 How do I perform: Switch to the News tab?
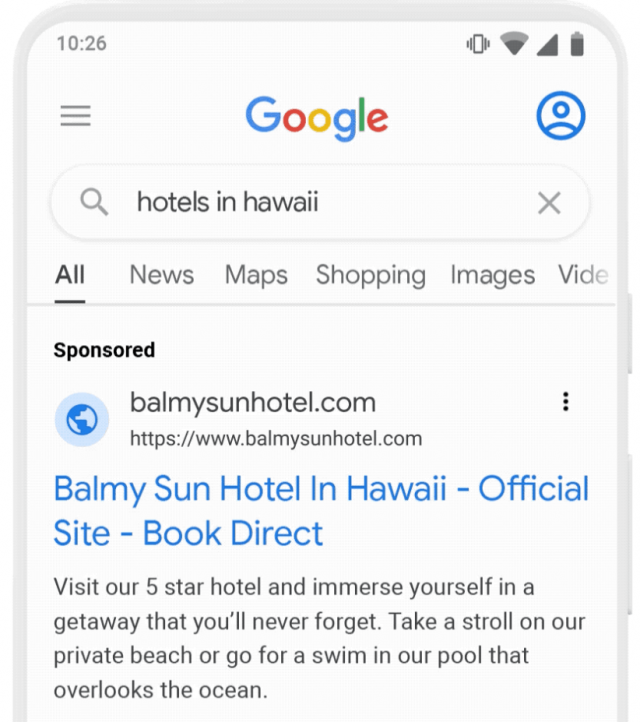coord(161,275)
